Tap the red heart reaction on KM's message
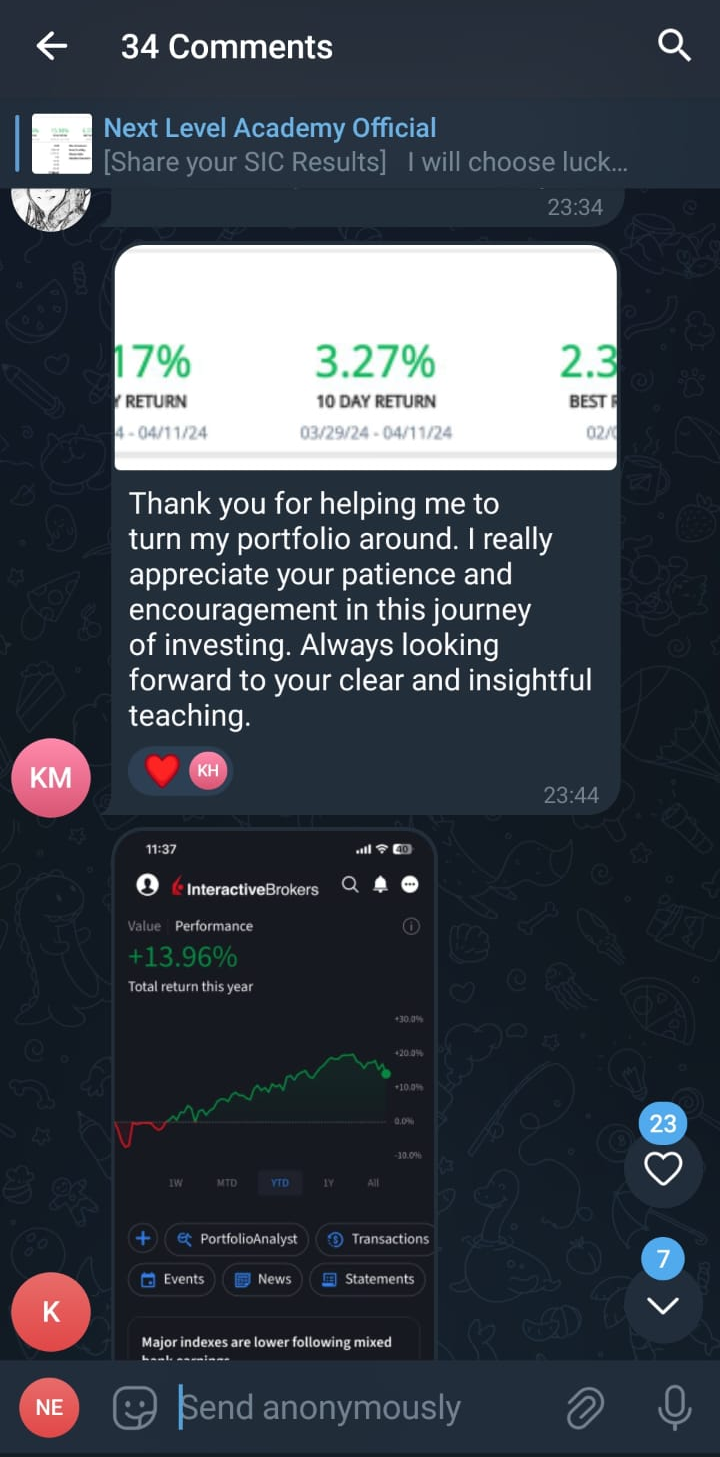Screen dimensions: 720x1457 coord(162,770)
